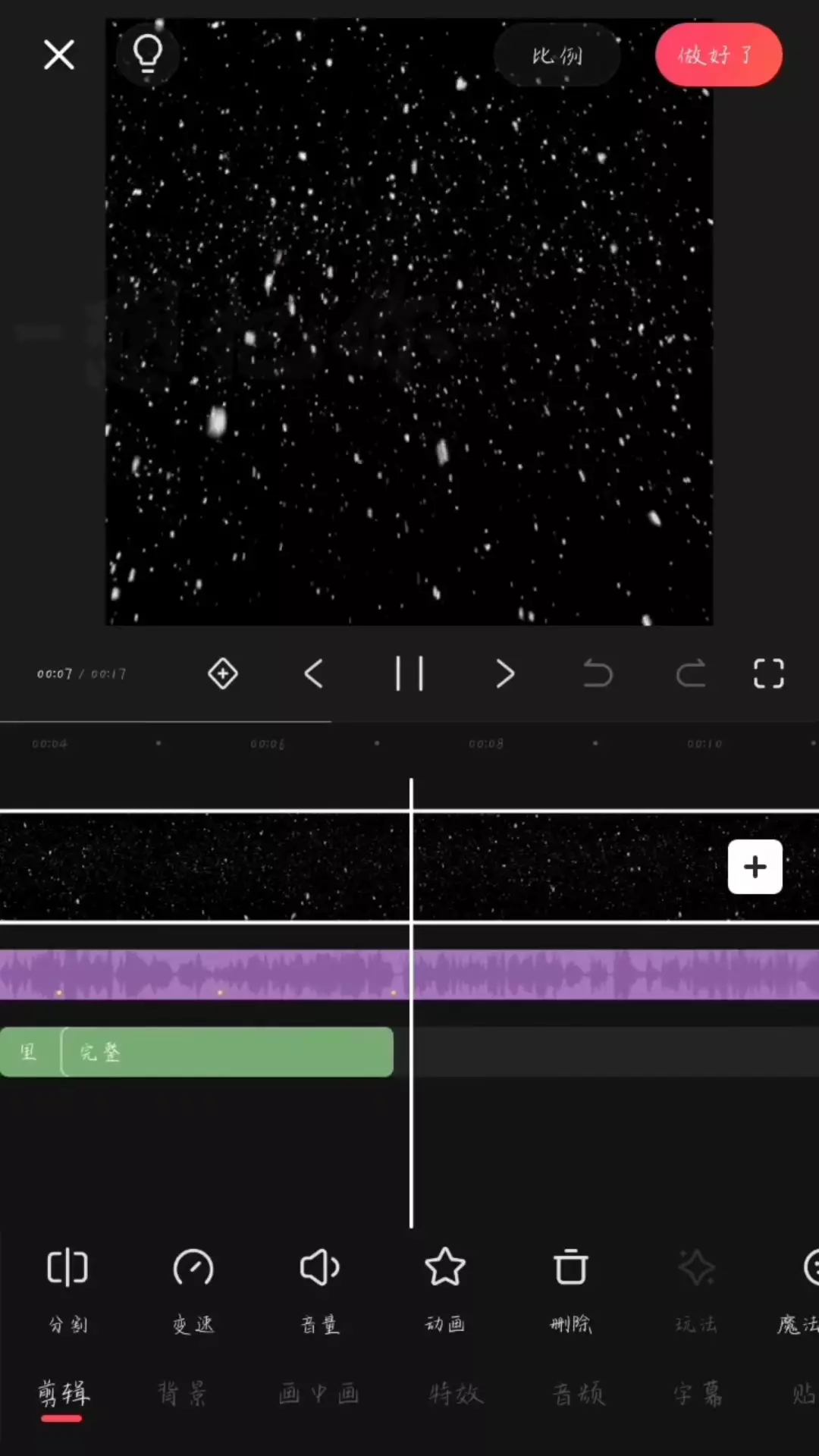
Task: Open the 比例 aspect ratio option
Action: 557,55
